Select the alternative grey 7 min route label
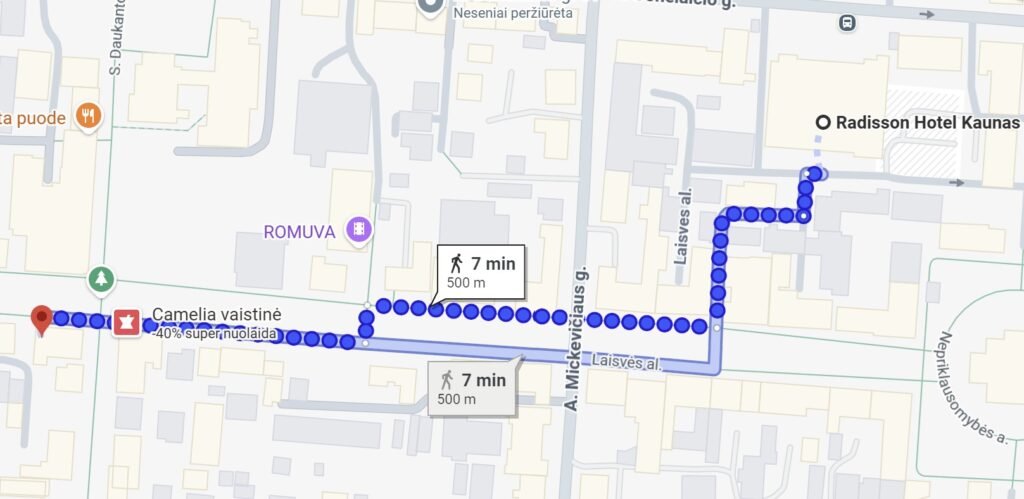Screen dimensions: 1024x499 (x=472, y=388)
